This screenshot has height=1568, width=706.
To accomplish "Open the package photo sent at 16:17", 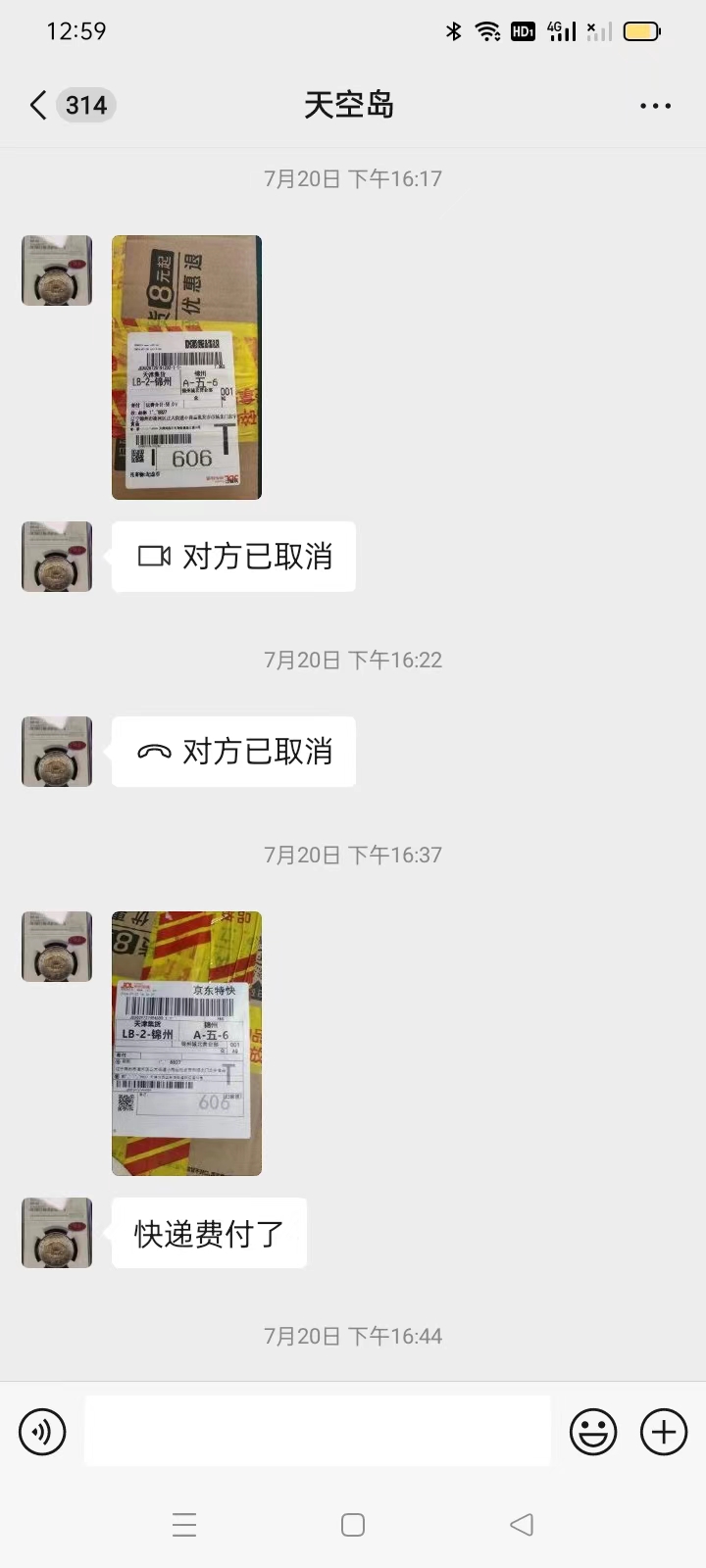I will tap(186, 367).
